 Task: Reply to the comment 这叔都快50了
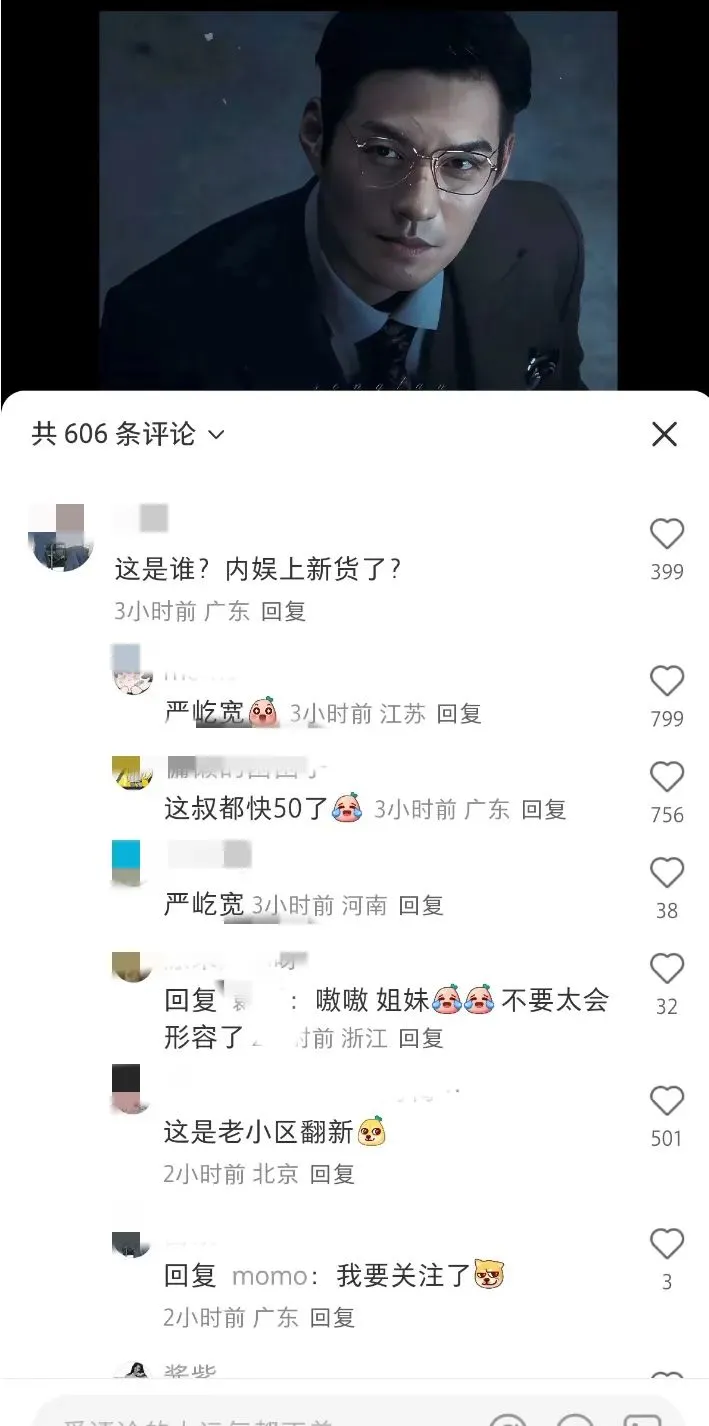point(543,809)
